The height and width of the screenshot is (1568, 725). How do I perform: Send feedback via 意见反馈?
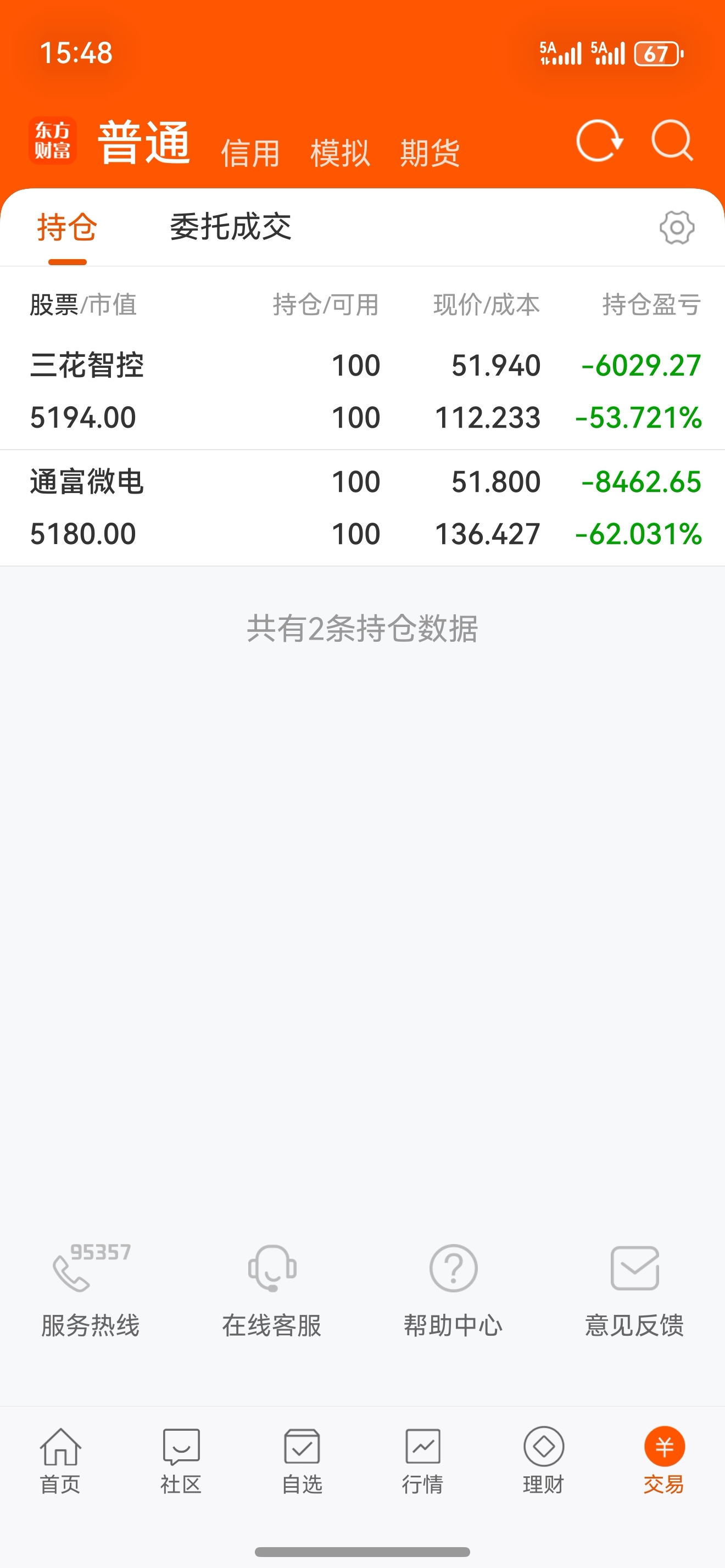(634, 1290)
